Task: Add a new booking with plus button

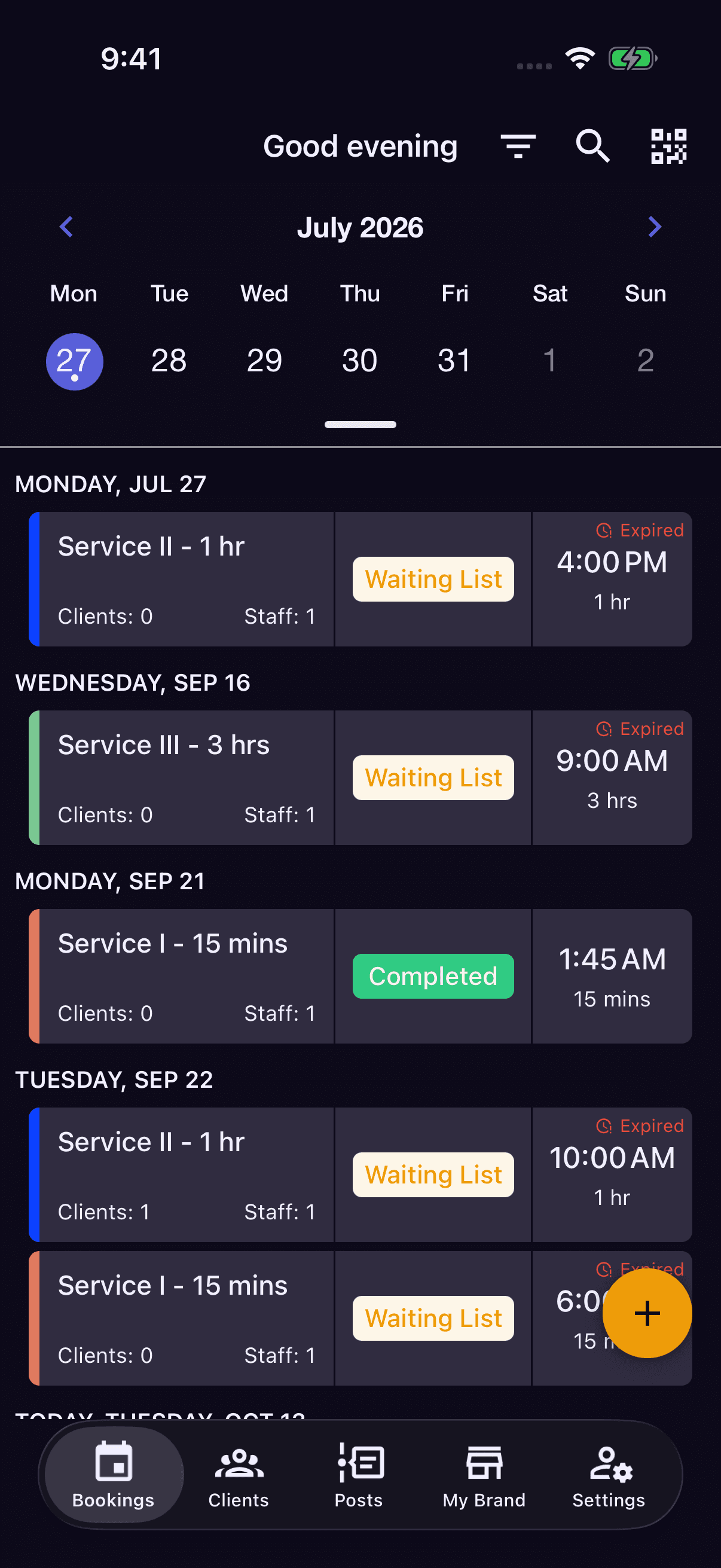Action: click(x=647, y=1313)
